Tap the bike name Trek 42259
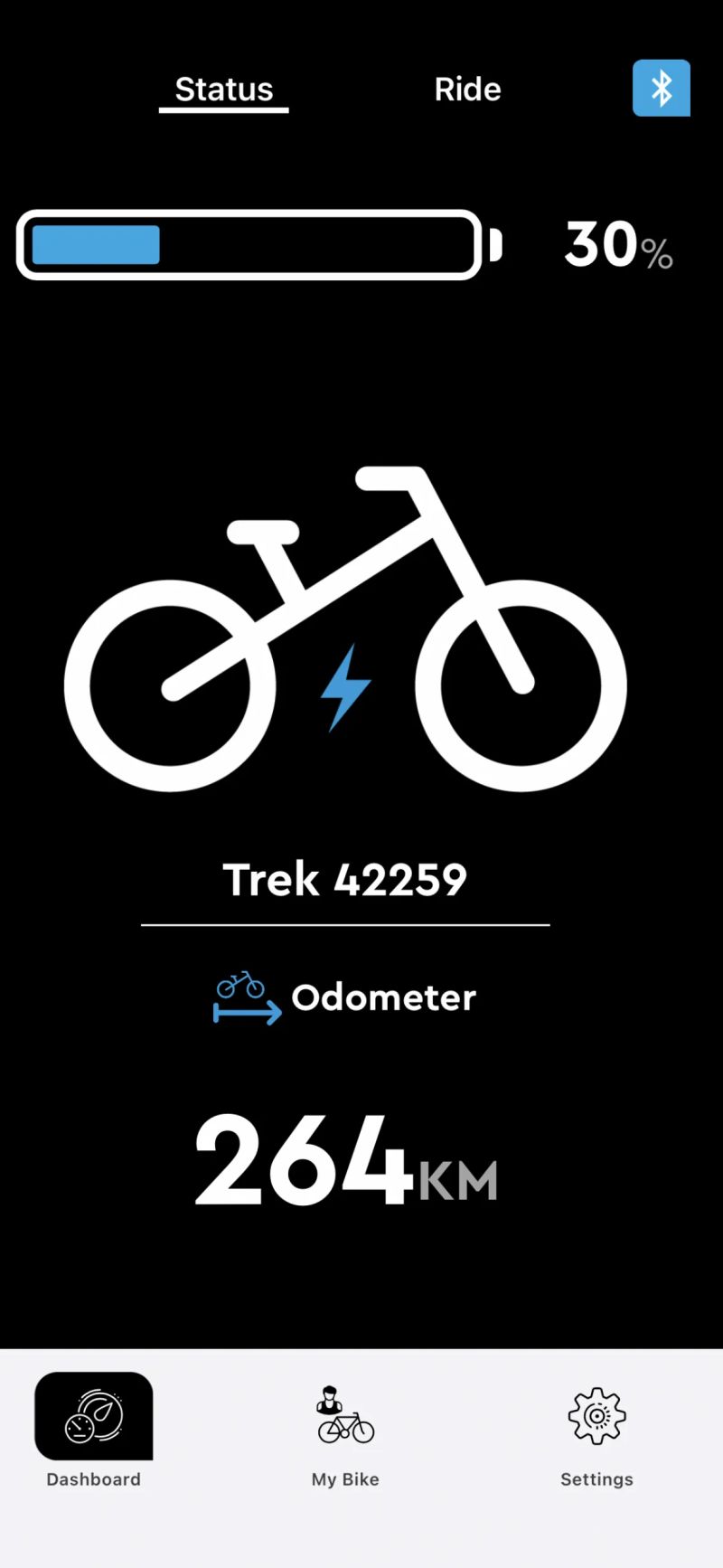723x1568 pixels. point(345,877)
